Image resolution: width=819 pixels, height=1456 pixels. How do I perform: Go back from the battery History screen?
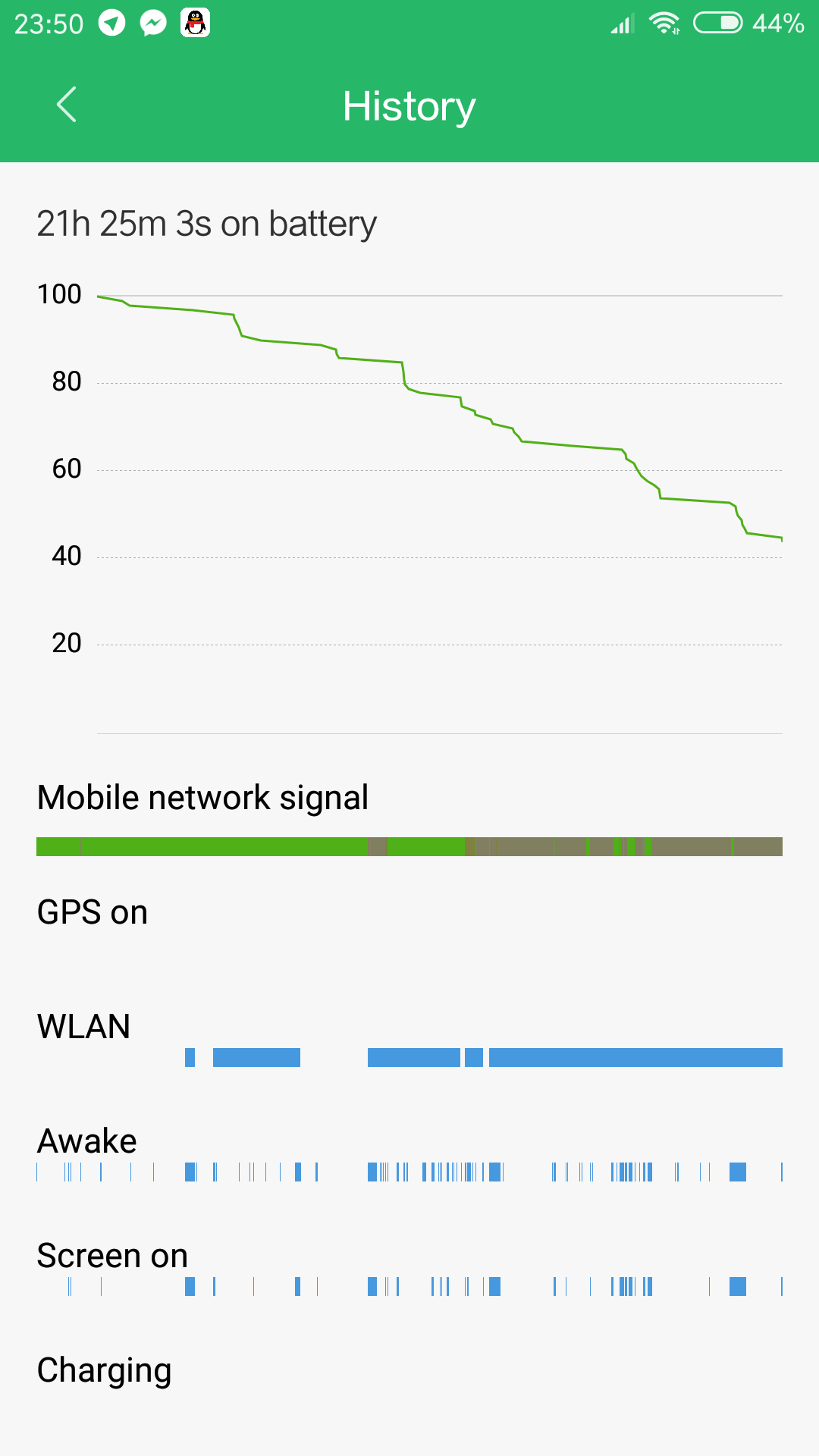coord(67,105)
